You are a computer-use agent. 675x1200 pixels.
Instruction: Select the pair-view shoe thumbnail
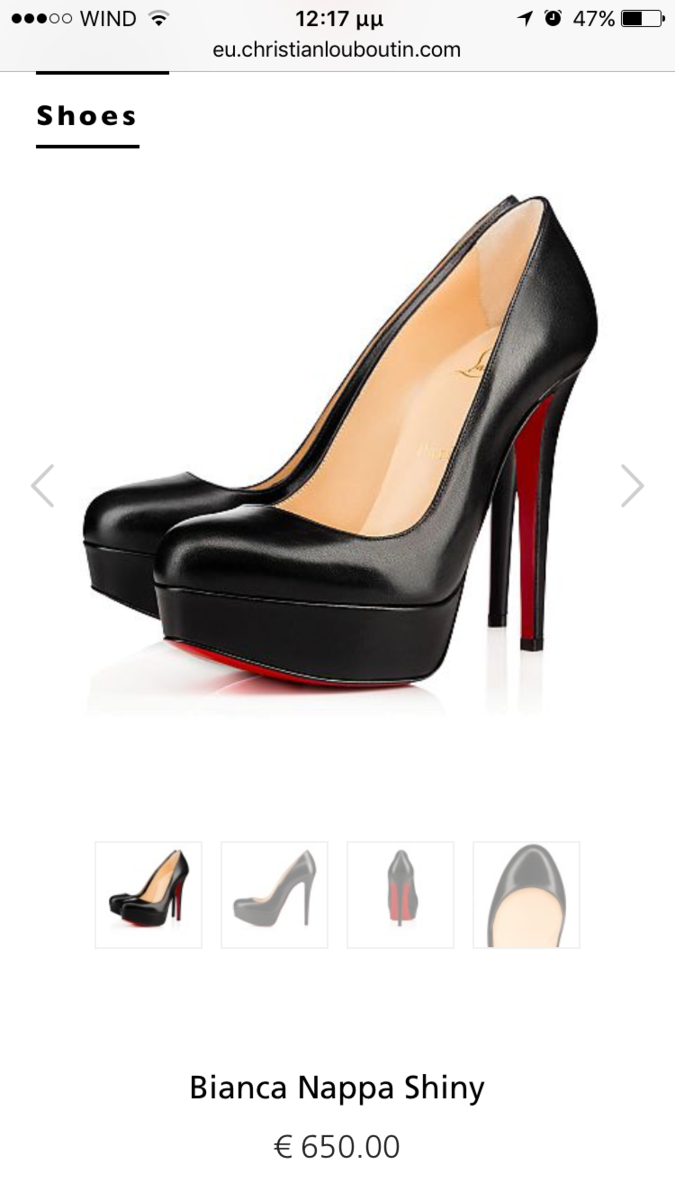(x=149, y=895)
